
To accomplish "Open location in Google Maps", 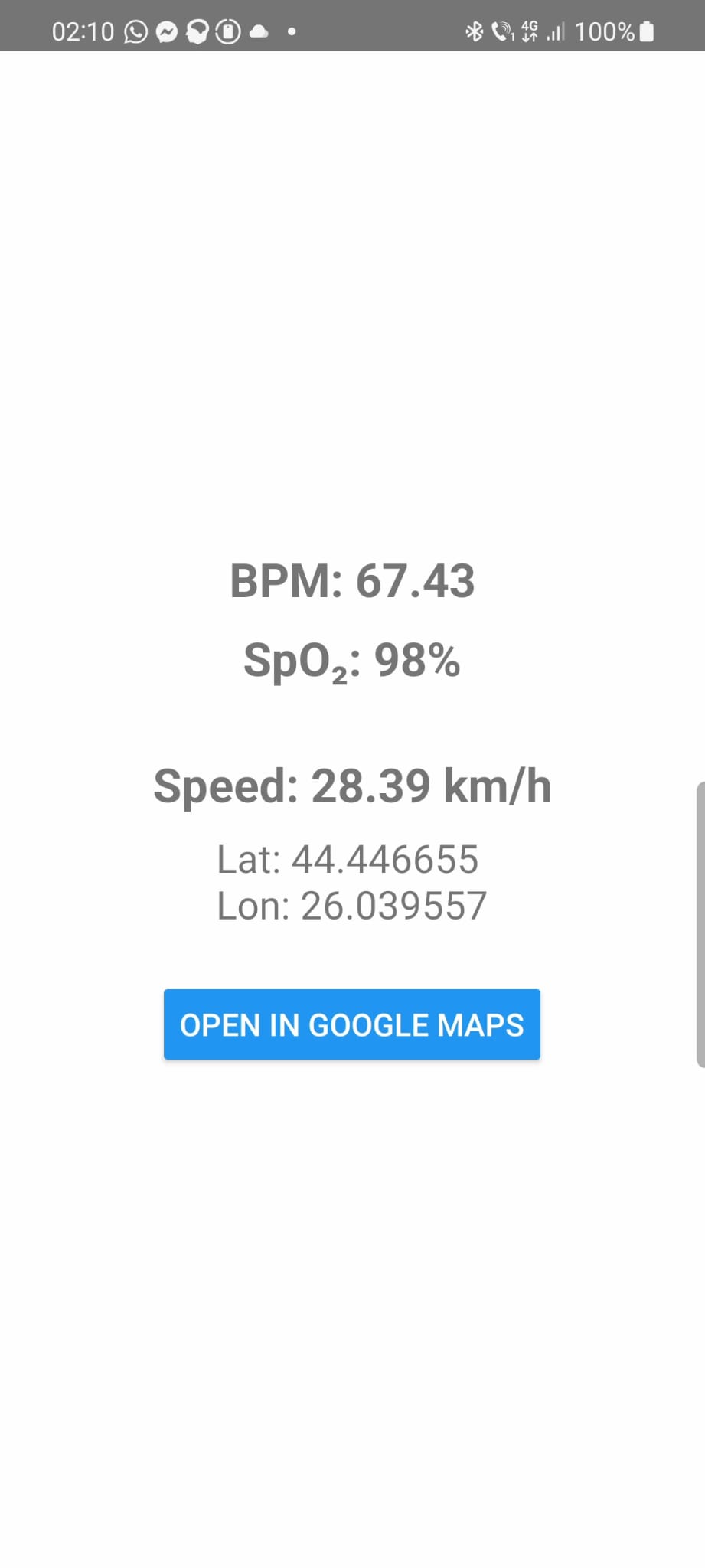I will pyautogui.click(x=352, y=1024).
